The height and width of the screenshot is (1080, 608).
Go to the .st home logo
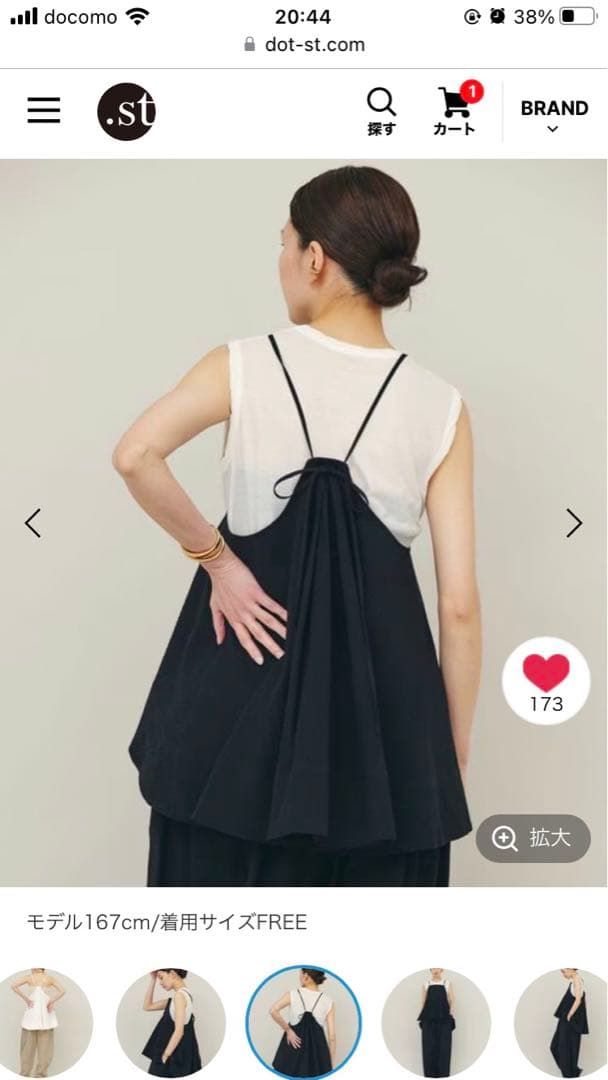(x=126, y=111)
